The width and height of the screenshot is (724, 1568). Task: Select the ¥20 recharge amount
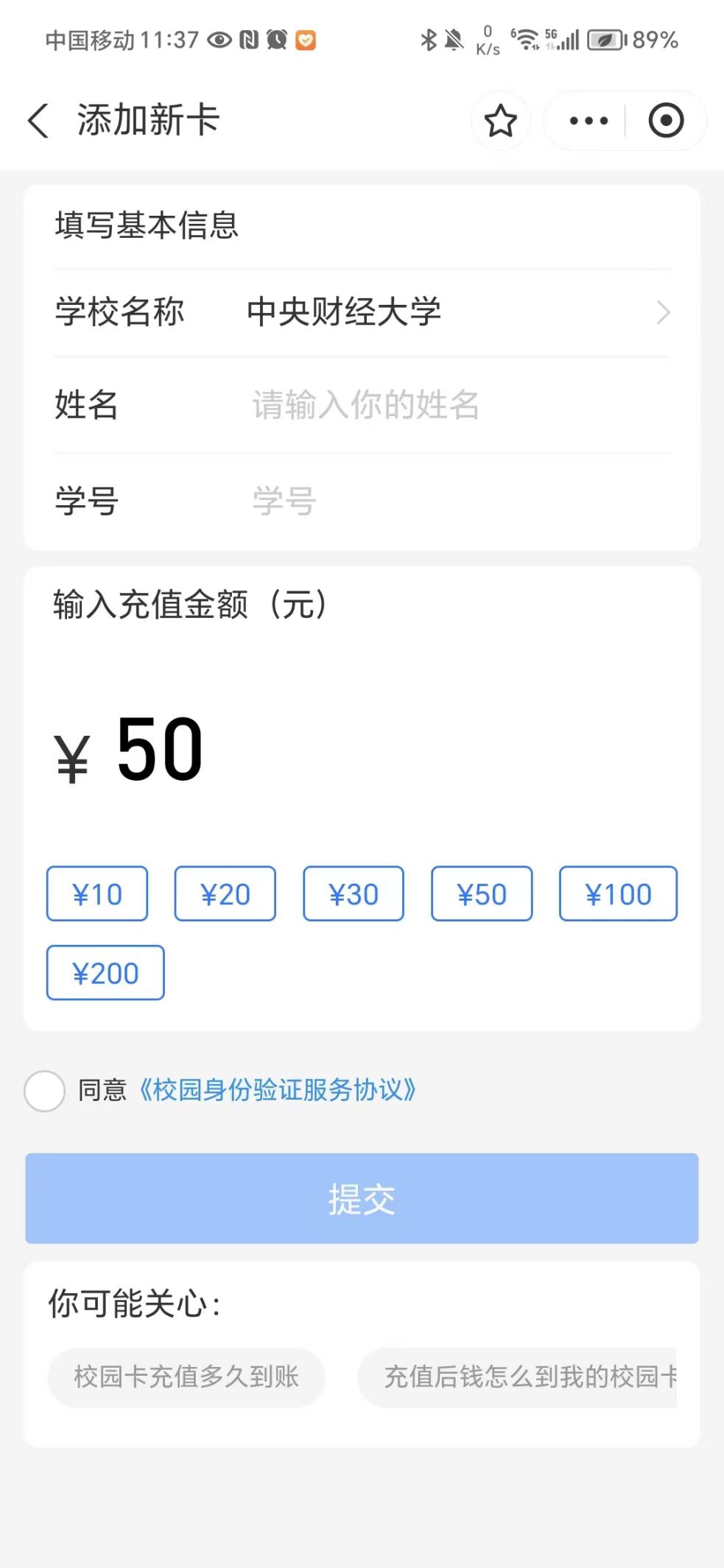[x=225, y=894]
